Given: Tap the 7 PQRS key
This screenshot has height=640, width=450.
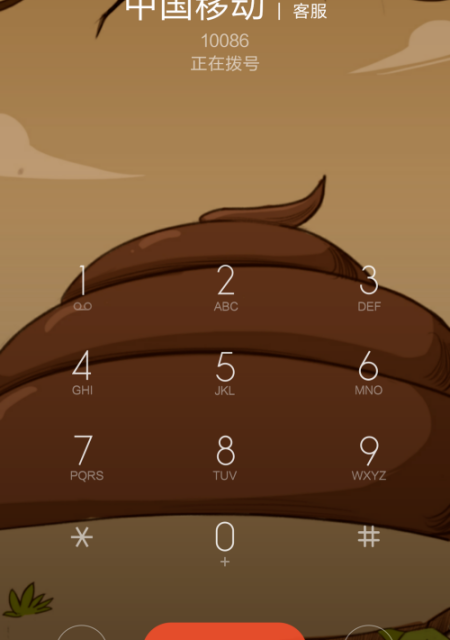Looking at the screenshot, I should 87,458.
